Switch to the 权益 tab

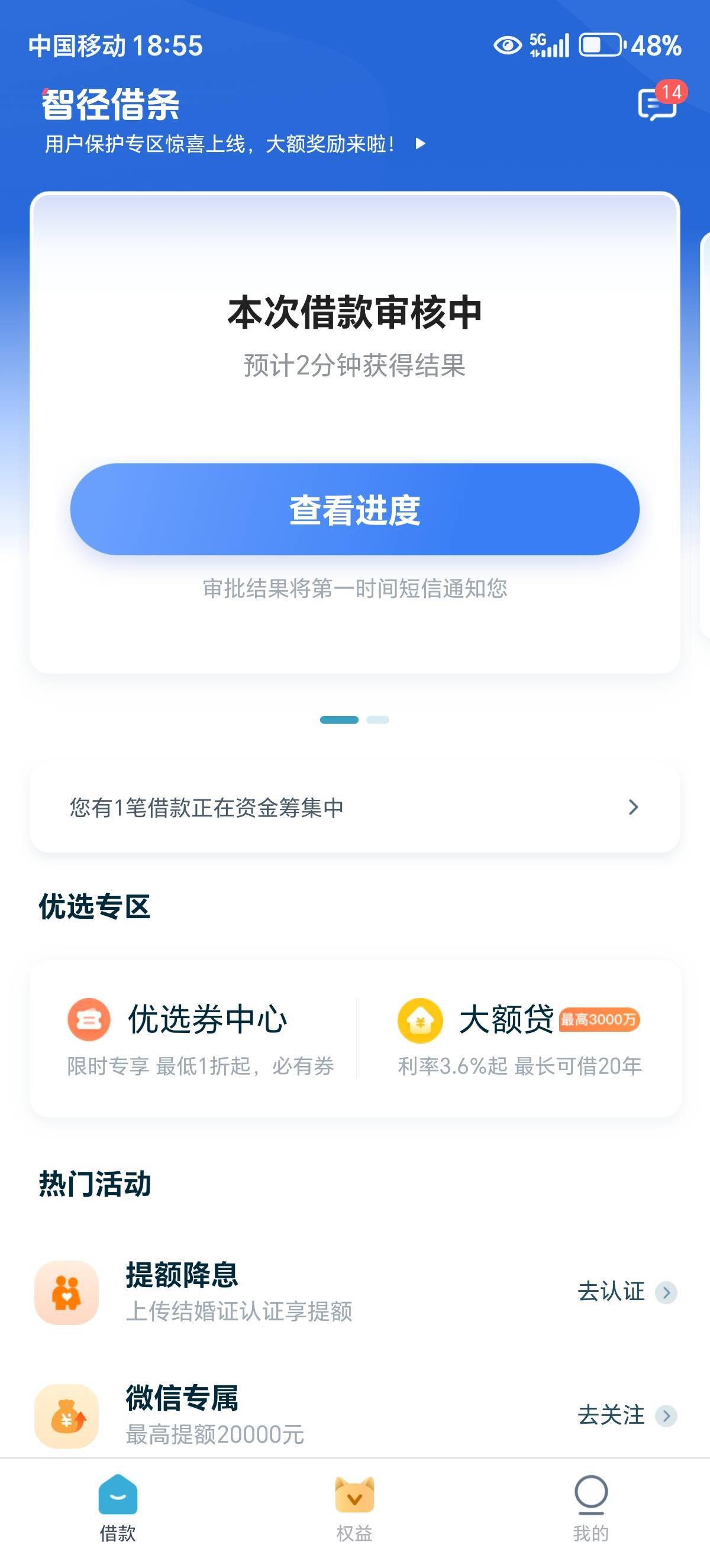[x=354, y=1509]
